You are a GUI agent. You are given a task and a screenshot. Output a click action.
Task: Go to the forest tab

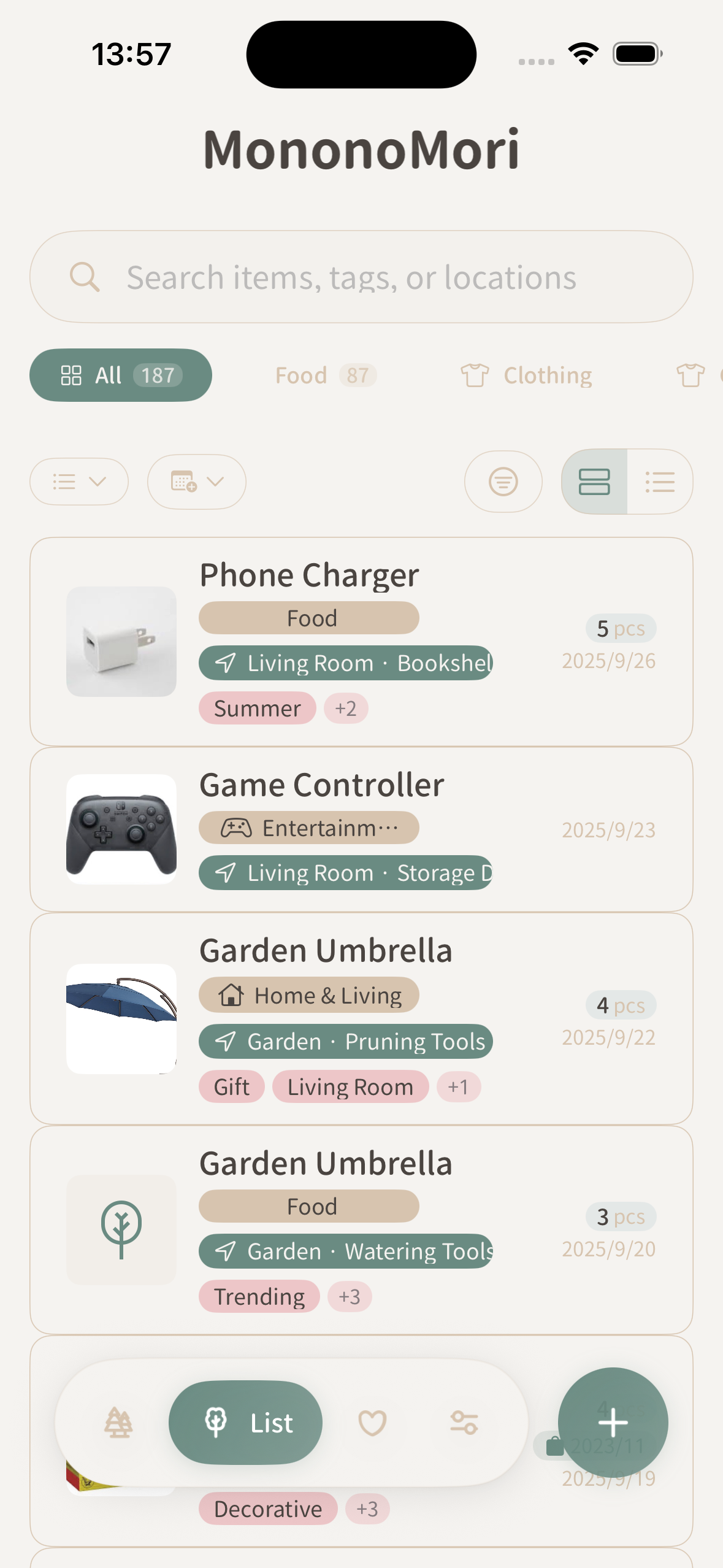pos(118,1423)
